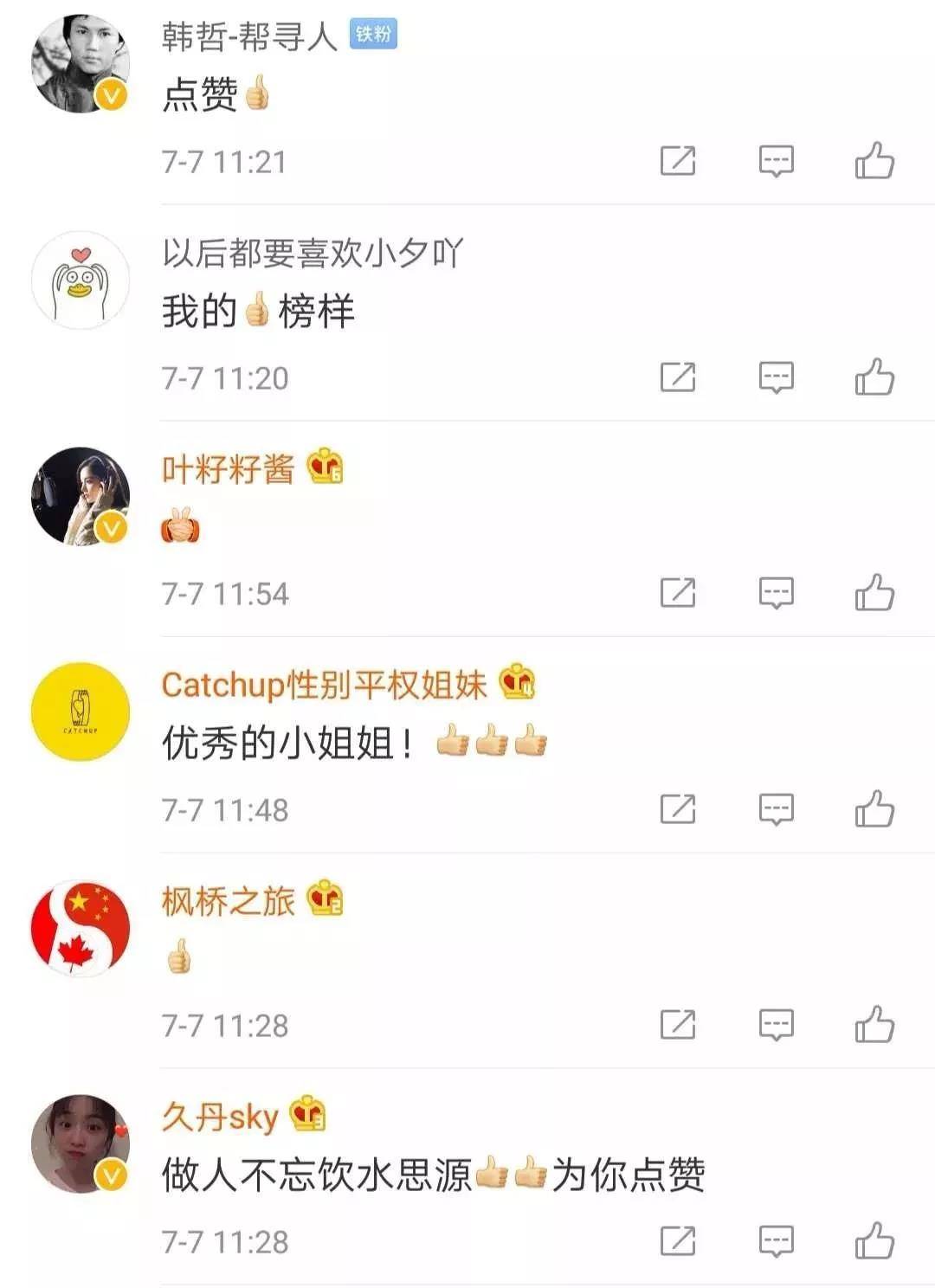Open 枫桥之旅's profile by username
Viewport: 935px width, 1288px height.
tap(228, 901)
